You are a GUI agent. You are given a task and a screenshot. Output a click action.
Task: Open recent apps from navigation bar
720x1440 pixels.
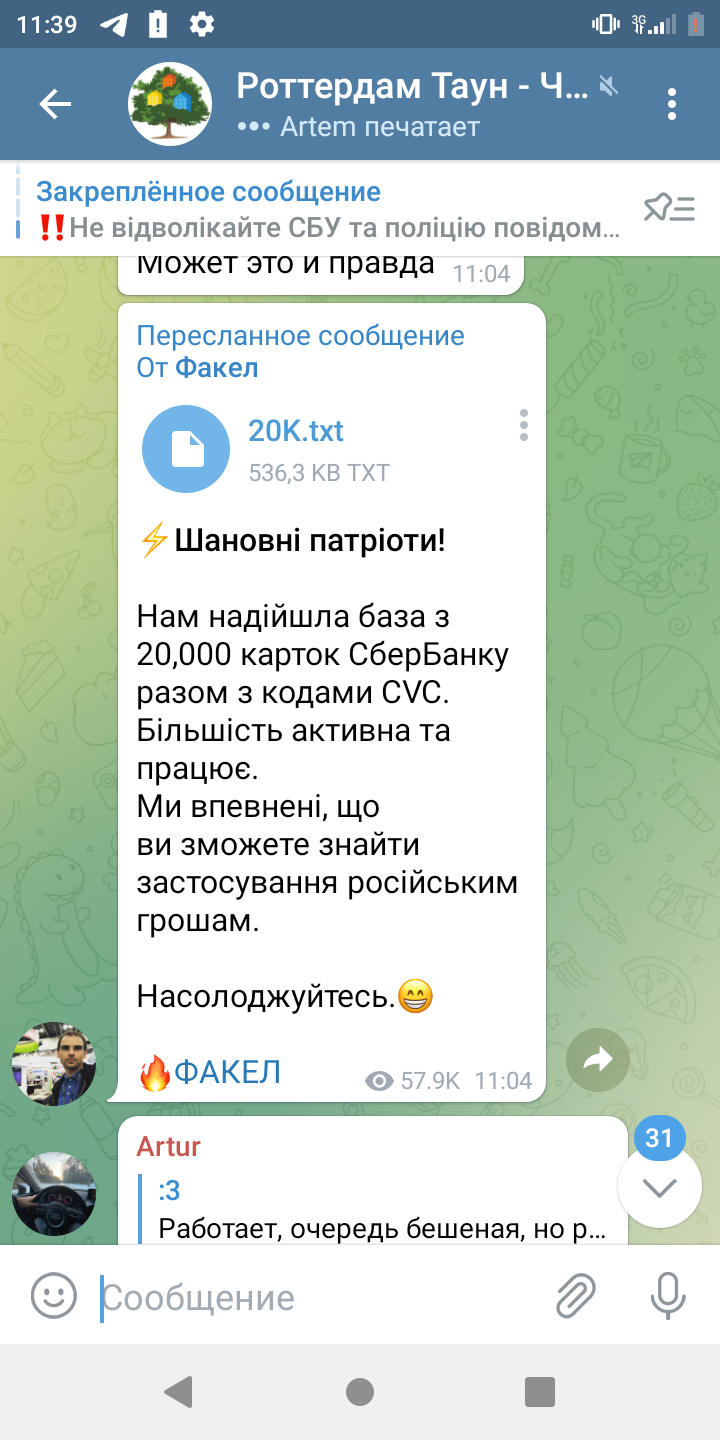pos(540,1391)
